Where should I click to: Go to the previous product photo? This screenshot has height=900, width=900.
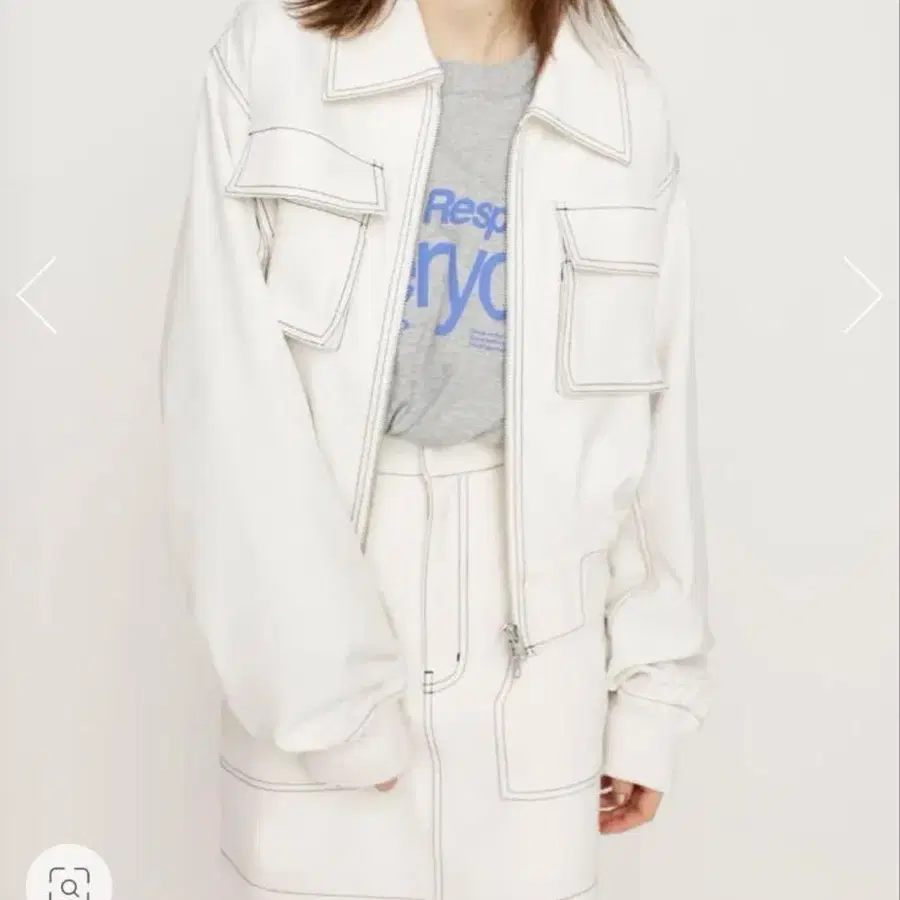[37, 296]
